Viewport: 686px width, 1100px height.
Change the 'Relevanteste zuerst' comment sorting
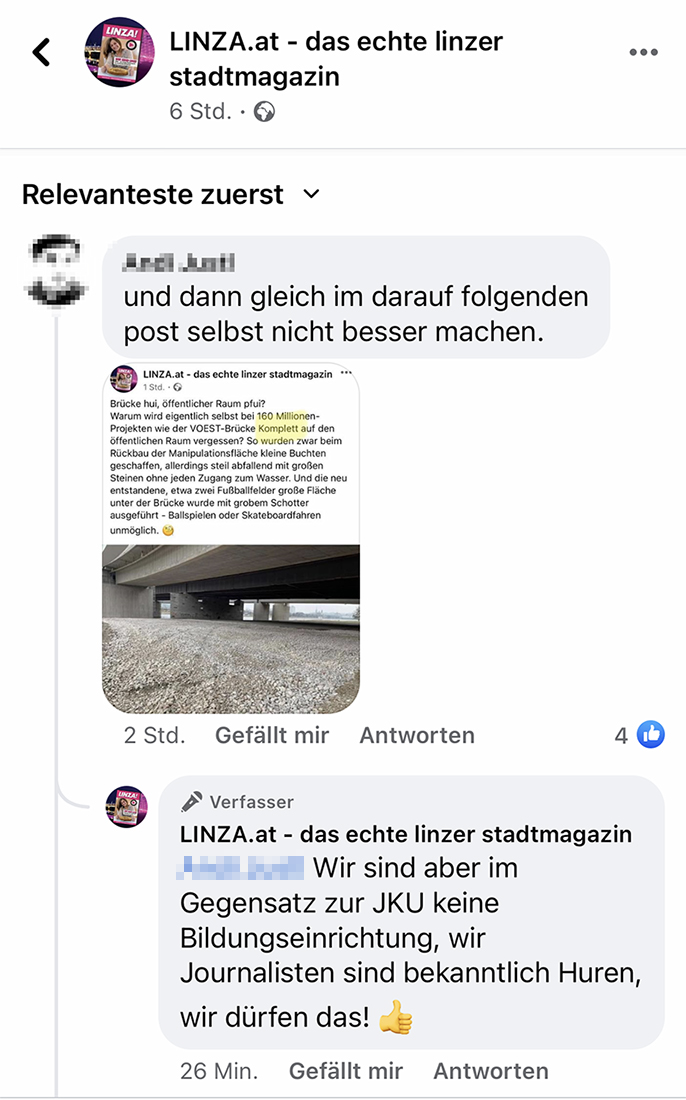pyautogui.click(x=170, y=194)
